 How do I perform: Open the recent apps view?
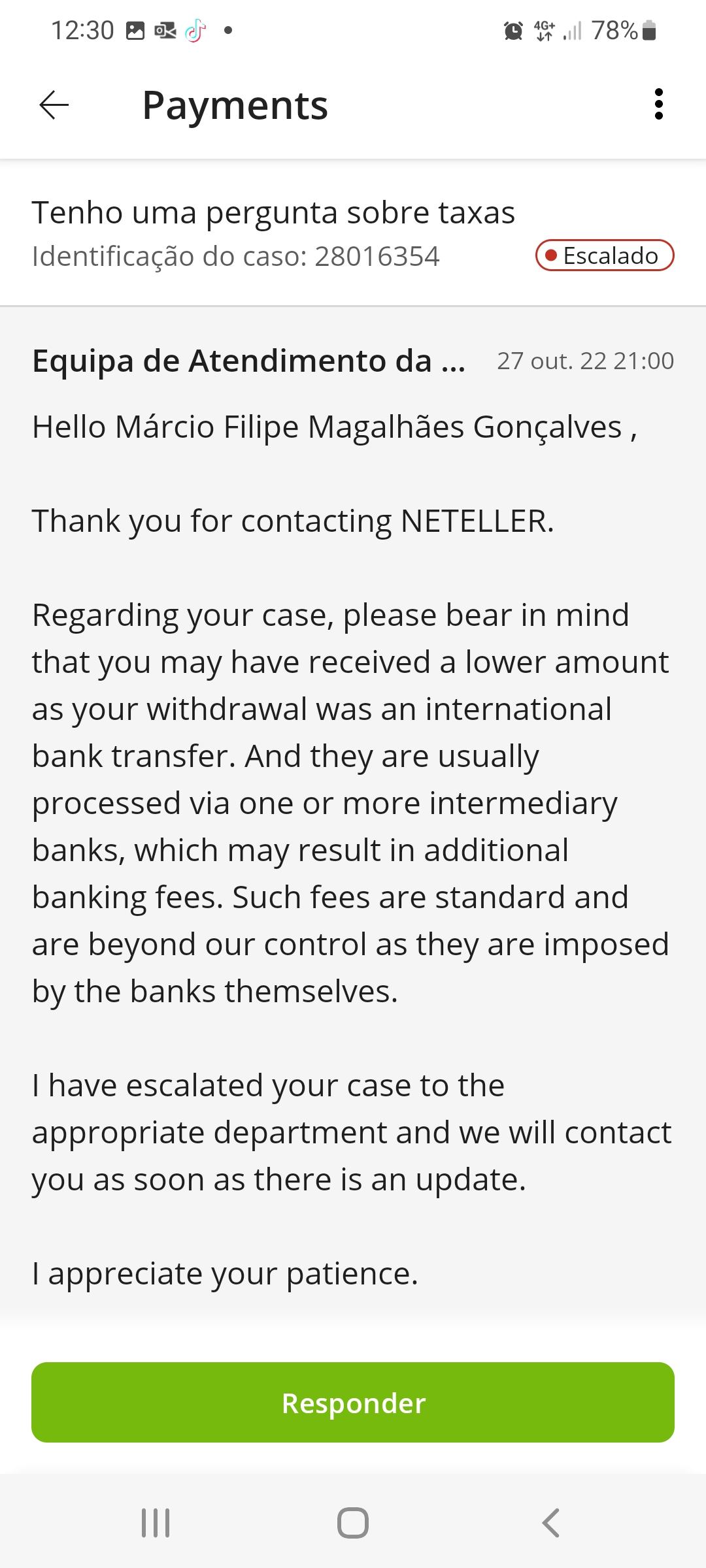pos(156,1523)
